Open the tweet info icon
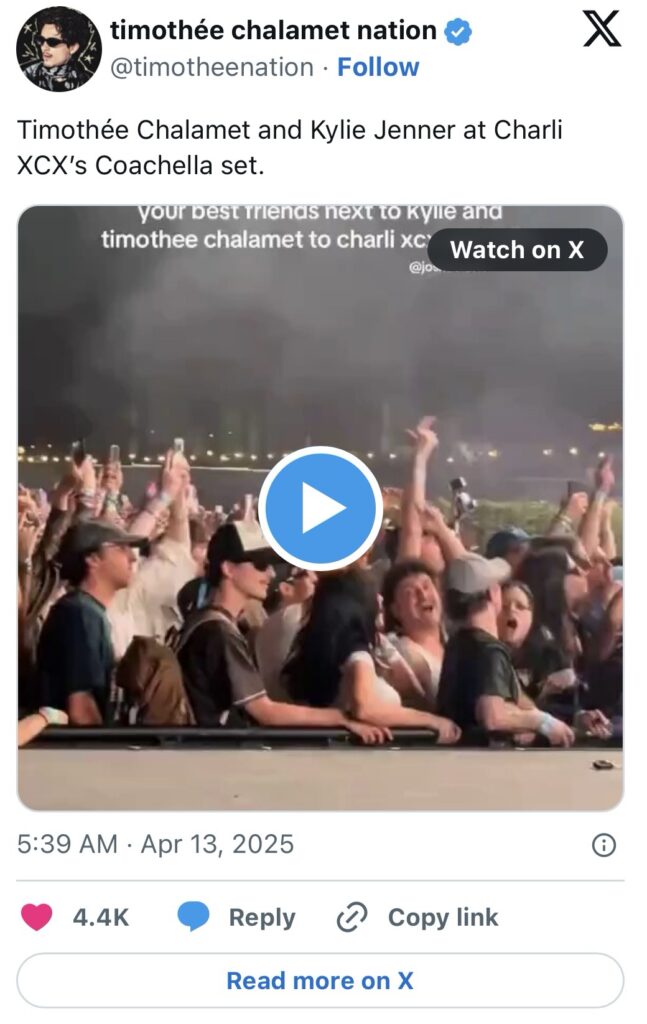The image size is (647, 1024). tap(603, 845)
